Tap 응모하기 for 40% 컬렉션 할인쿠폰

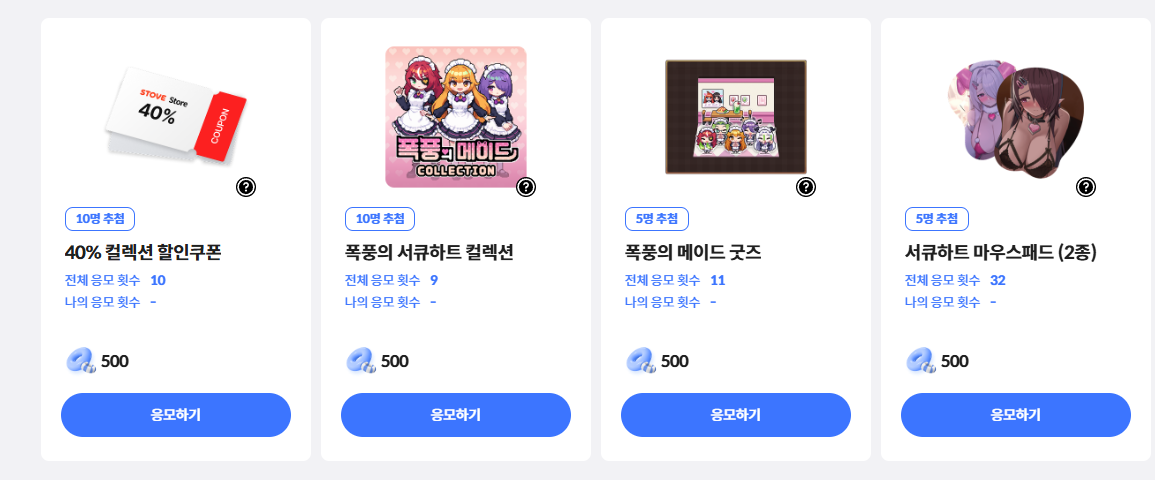pyautogui.click(x=176, y=415)
